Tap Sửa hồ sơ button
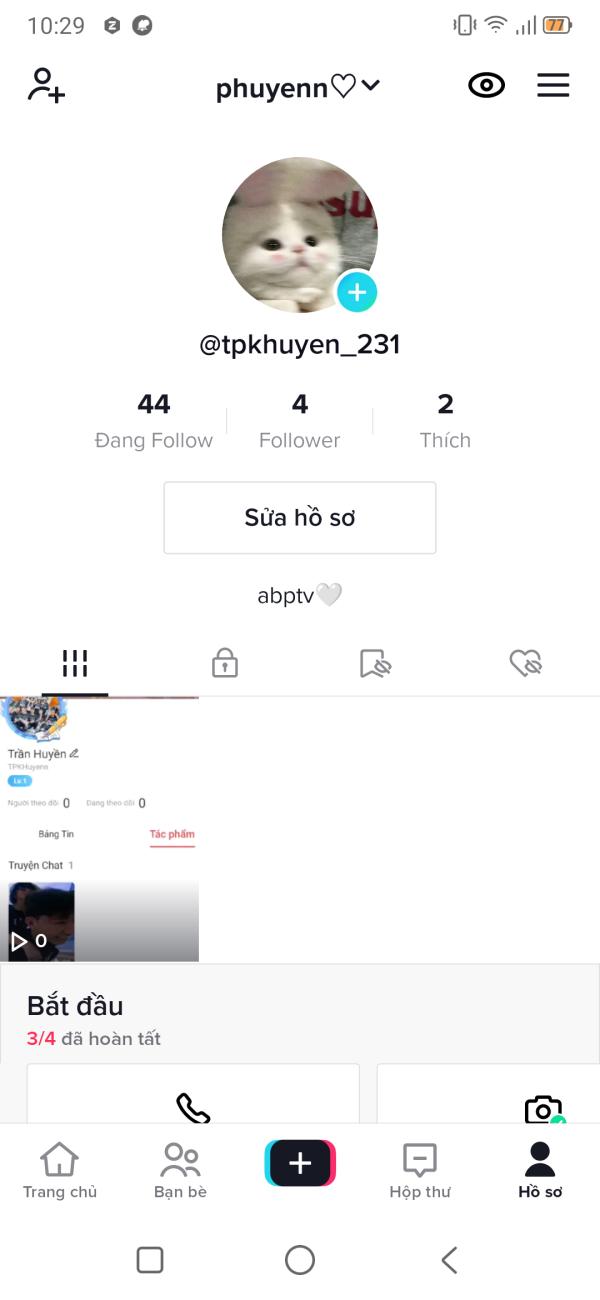This screenshot has width=600, height=1300. [300, 518]
